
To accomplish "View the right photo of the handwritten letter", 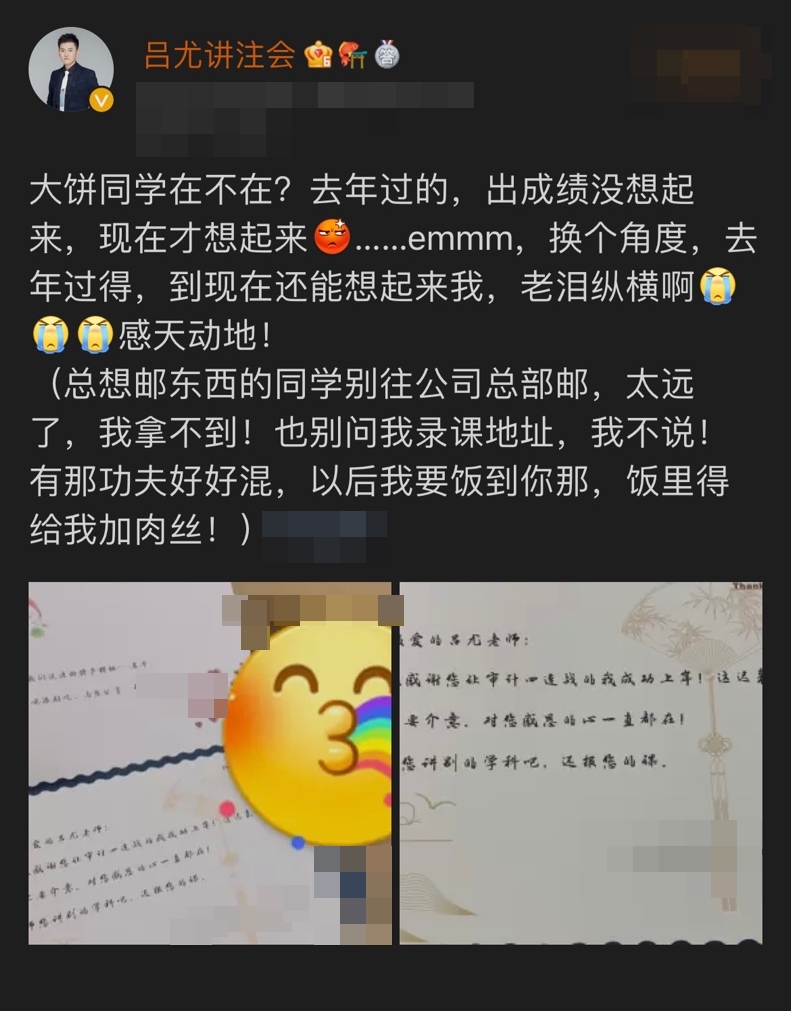I will (x=580, y=762).
